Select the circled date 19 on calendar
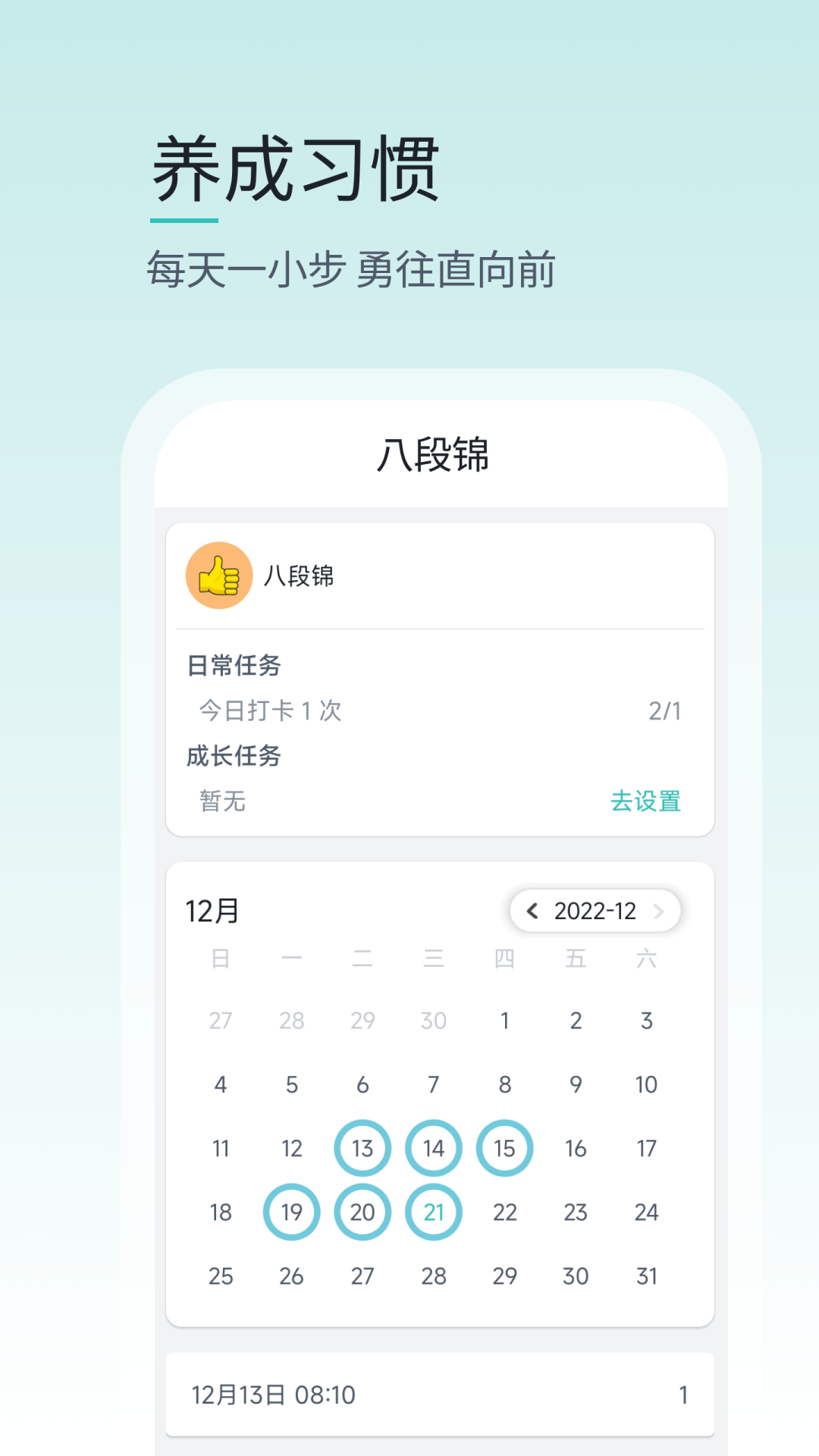The height and width of the screenshot is (1456, 819). pyautogui.click(x=292, y=1212)
